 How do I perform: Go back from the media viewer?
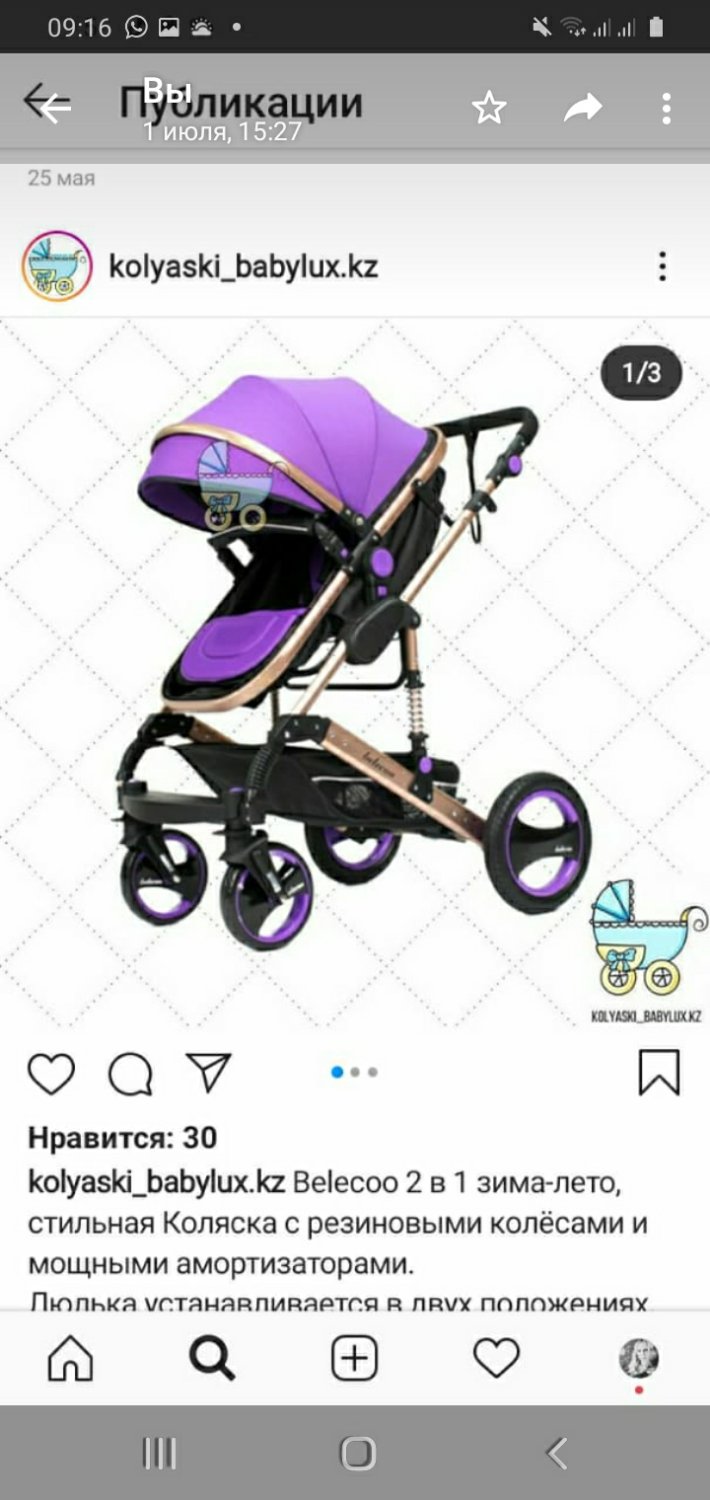coord(46,104)
